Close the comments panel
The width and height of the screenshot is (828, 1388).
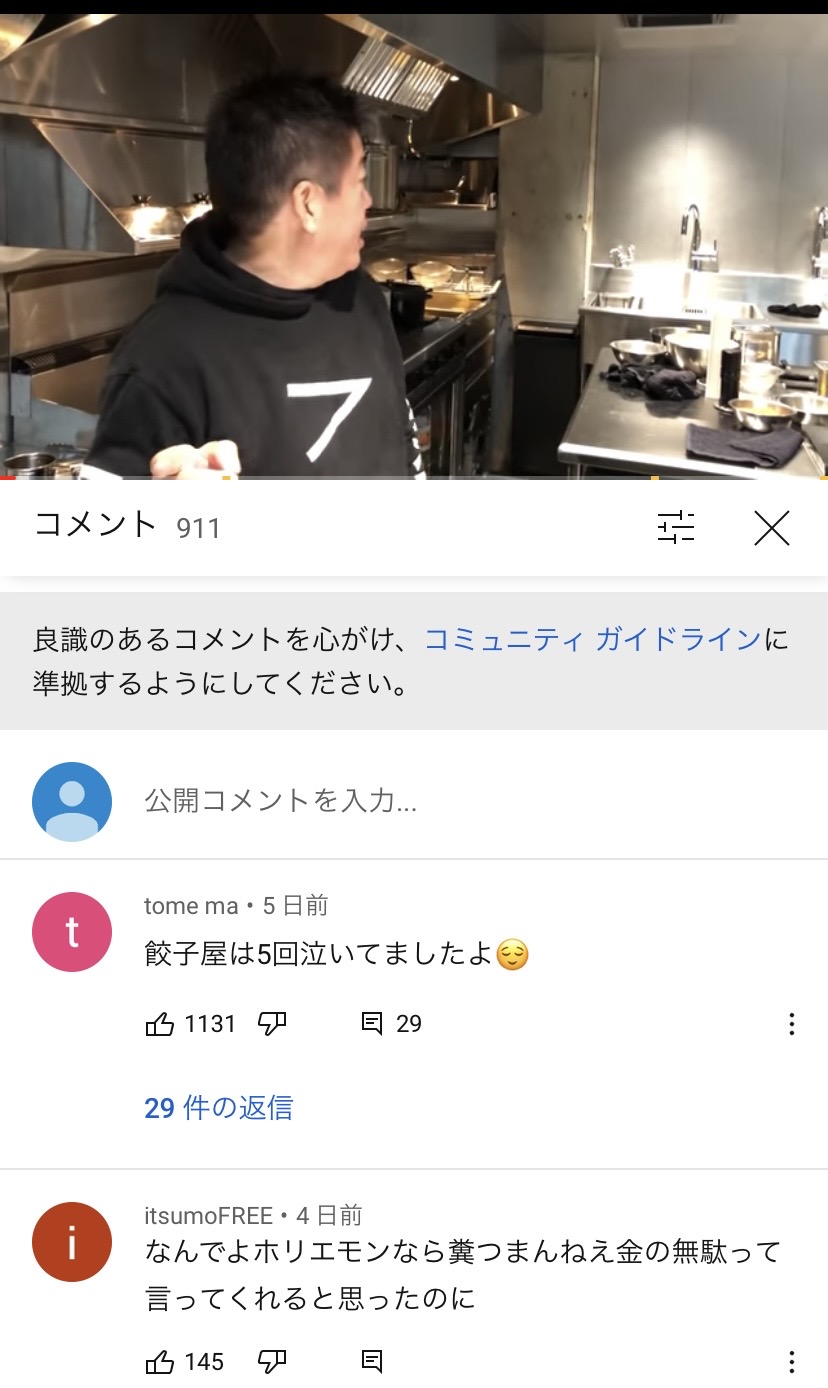pos(771,527)
